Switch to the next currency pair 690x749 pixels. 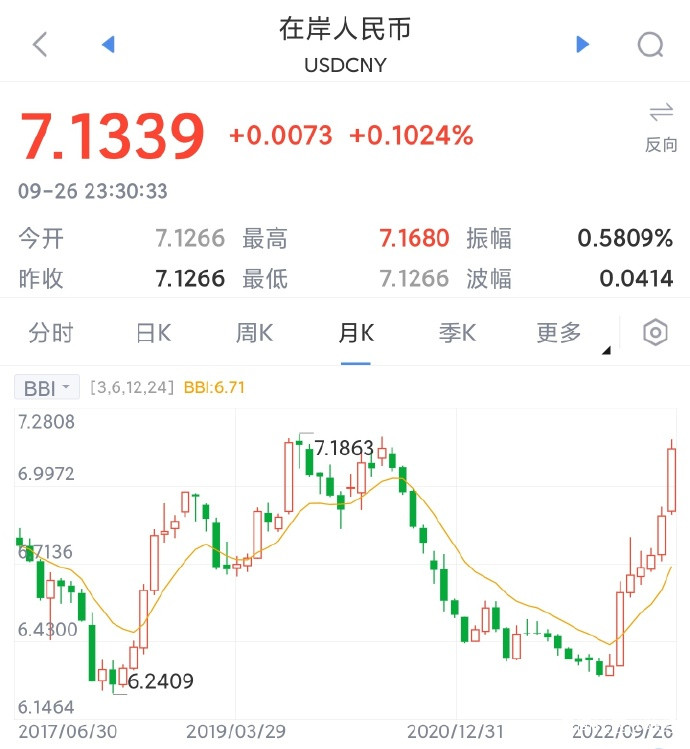[x=582, y=45]
